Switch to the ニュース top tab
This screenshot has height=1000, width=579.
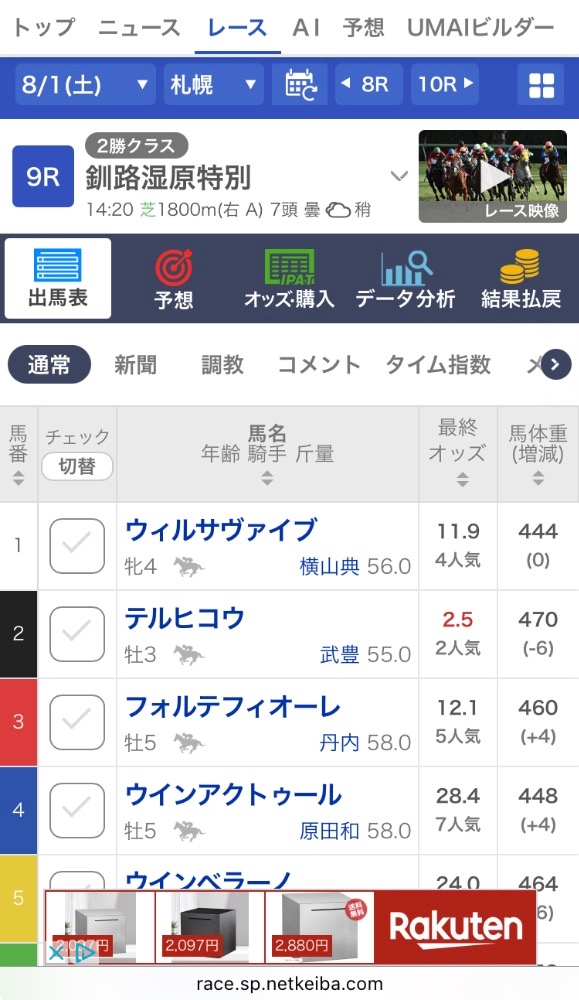[x=139, y=27]
